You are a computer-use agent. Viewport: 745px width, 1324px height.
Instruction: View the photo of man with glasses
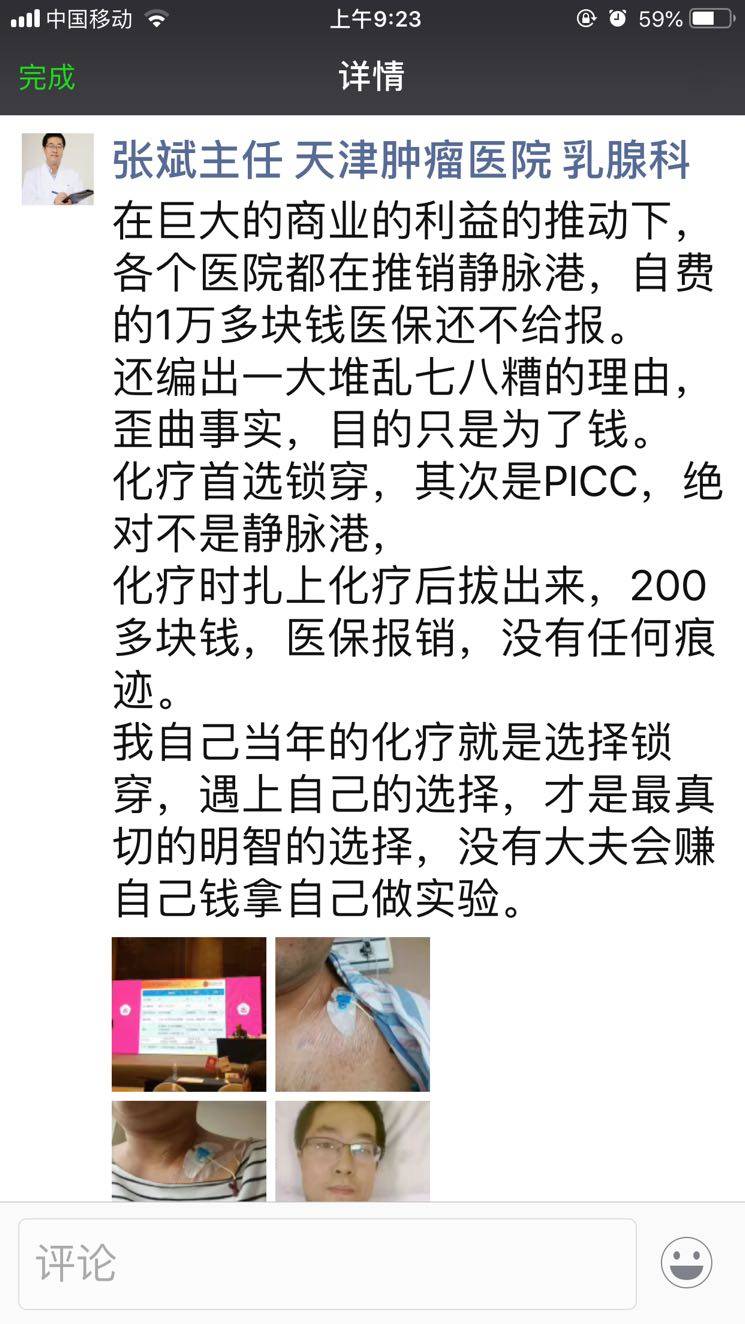[x=352, y=1150]
